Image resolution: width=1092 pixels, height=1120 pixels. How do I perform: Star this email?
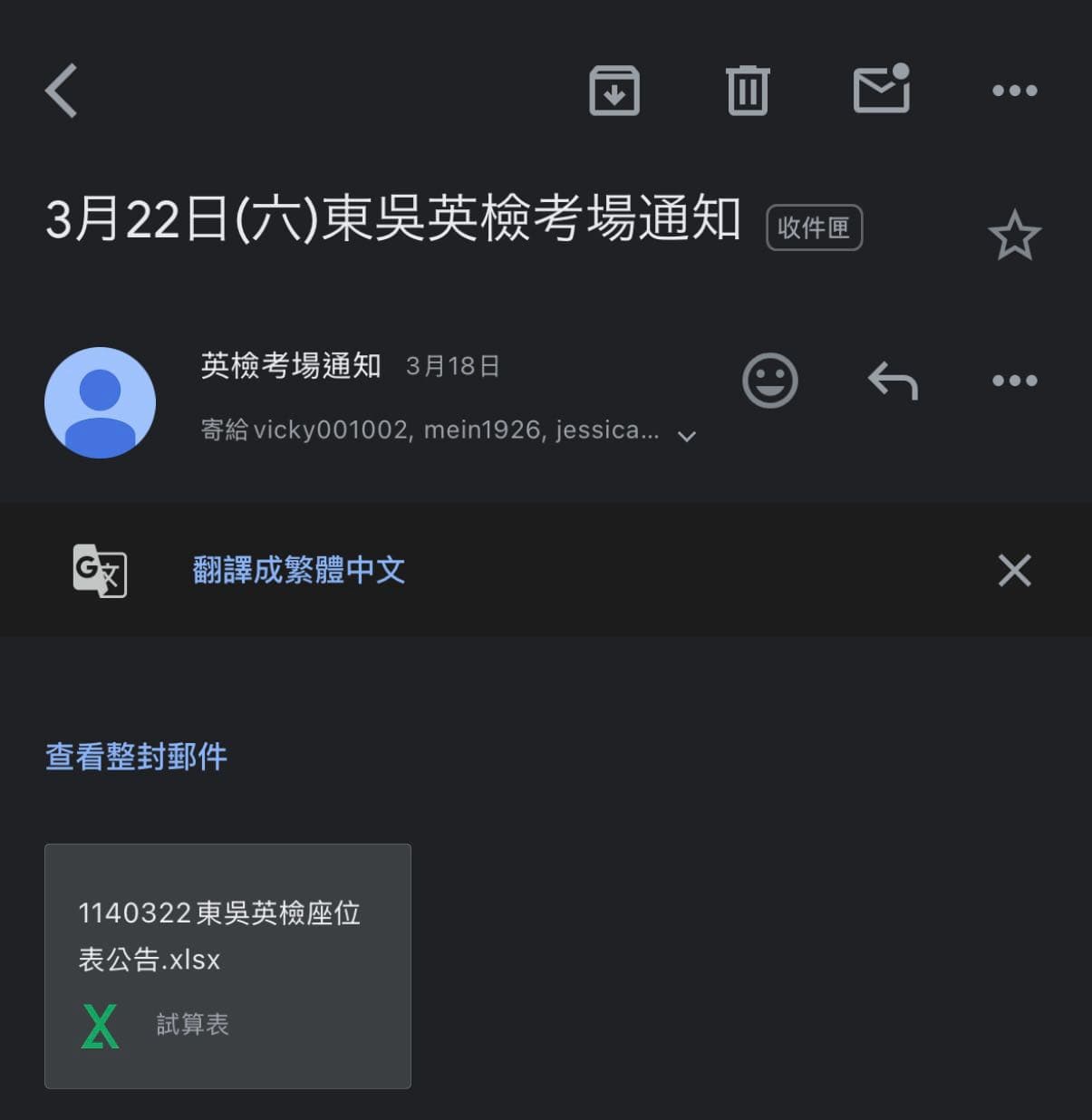tap(1014, 236)
